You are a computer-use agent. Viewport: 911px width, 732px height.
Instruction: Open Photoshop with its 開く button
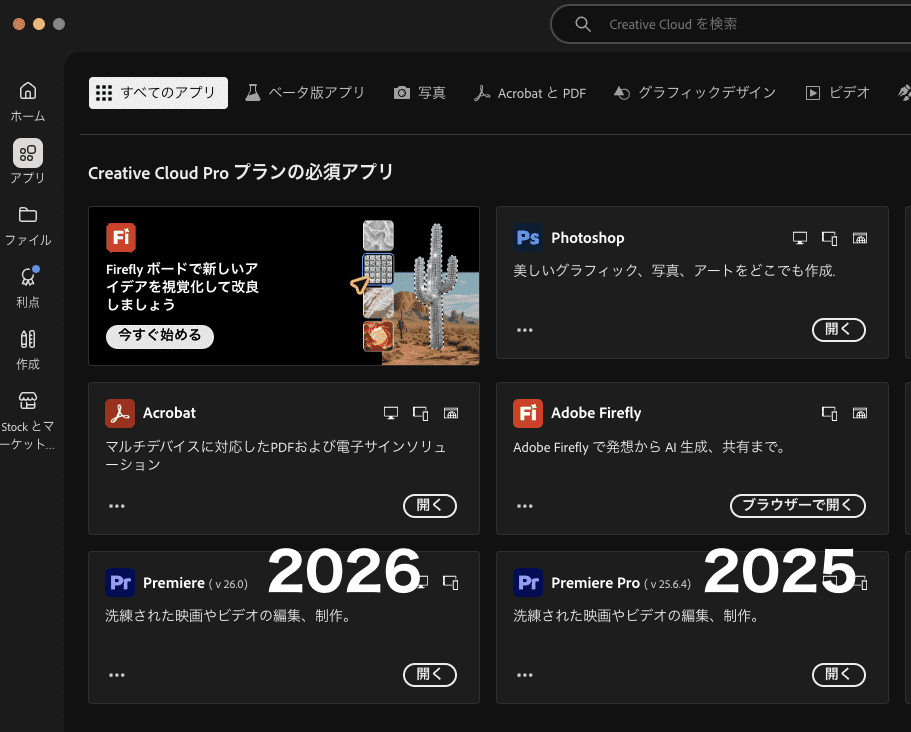click(838, 329)
